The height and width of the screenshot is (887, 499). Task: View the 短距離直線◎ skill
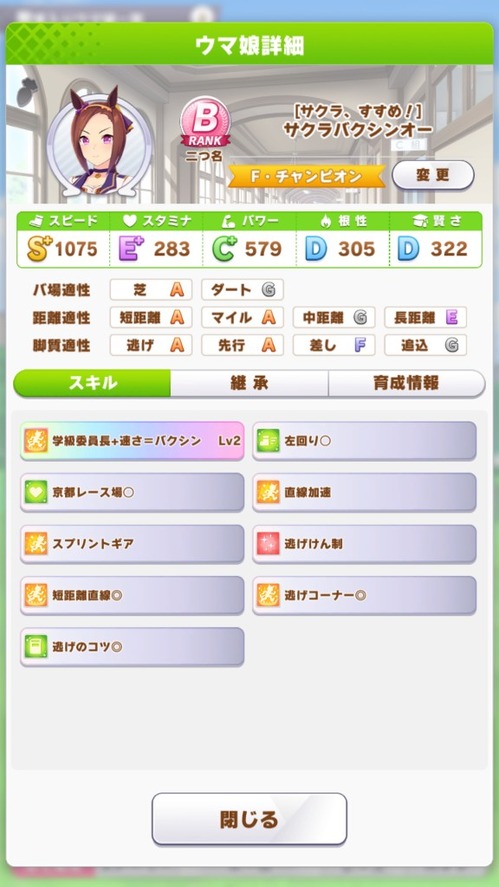point(132,595)
